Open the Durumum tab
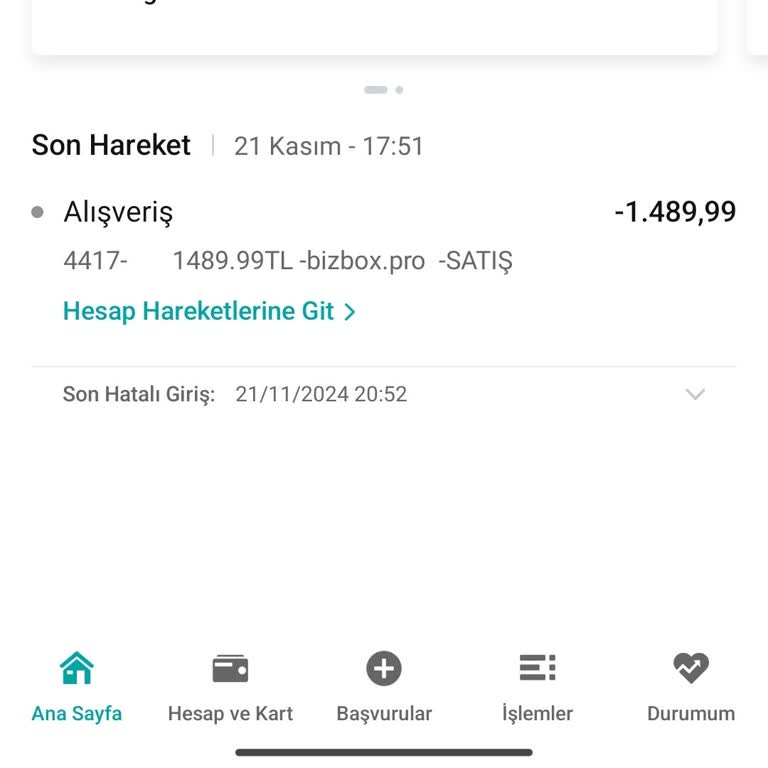This screenshot has width=768, height=768. click(690, 687)
